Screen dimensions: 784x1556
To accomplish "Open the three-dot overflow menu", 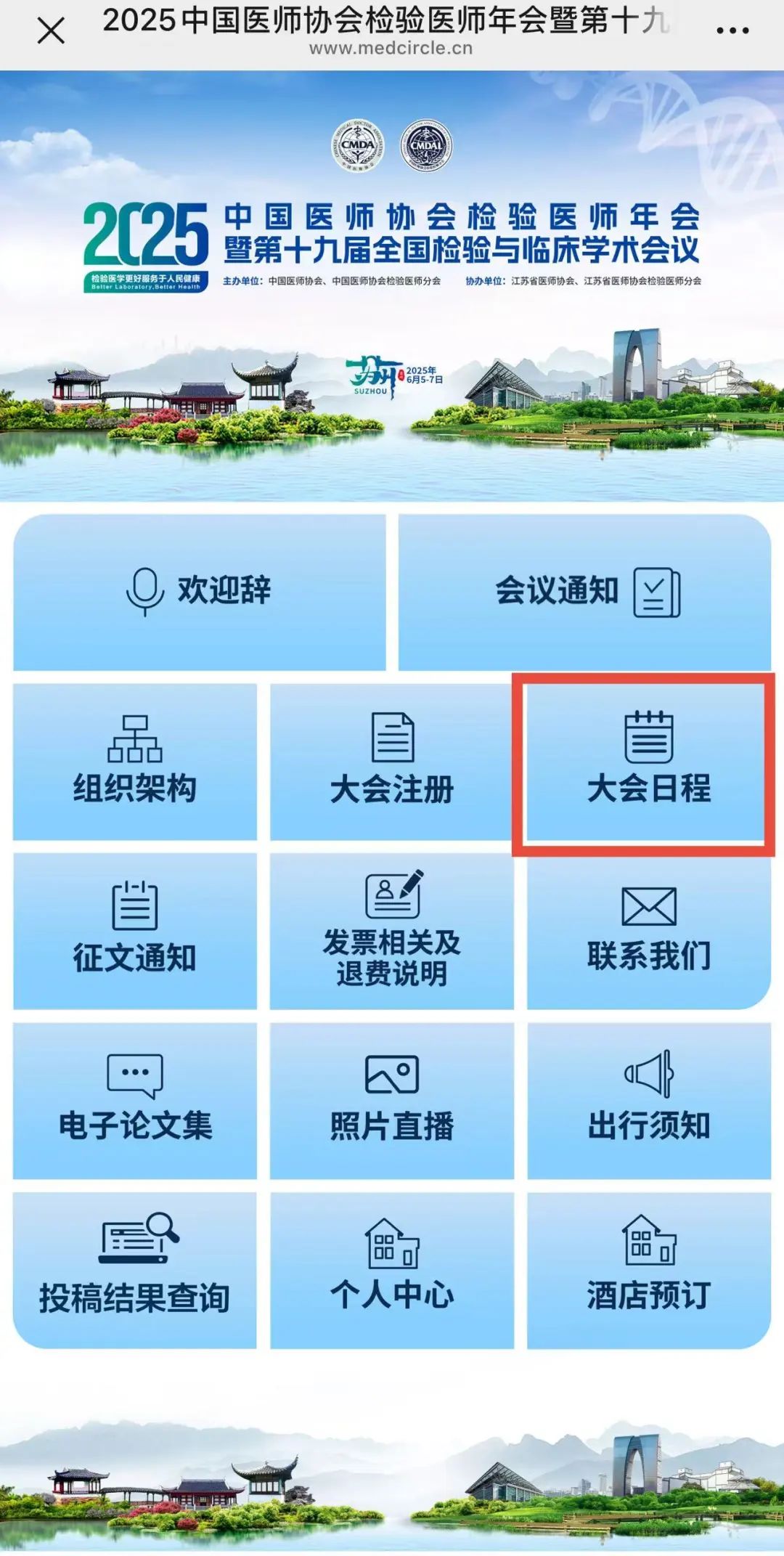I will (x=732, y=30).
